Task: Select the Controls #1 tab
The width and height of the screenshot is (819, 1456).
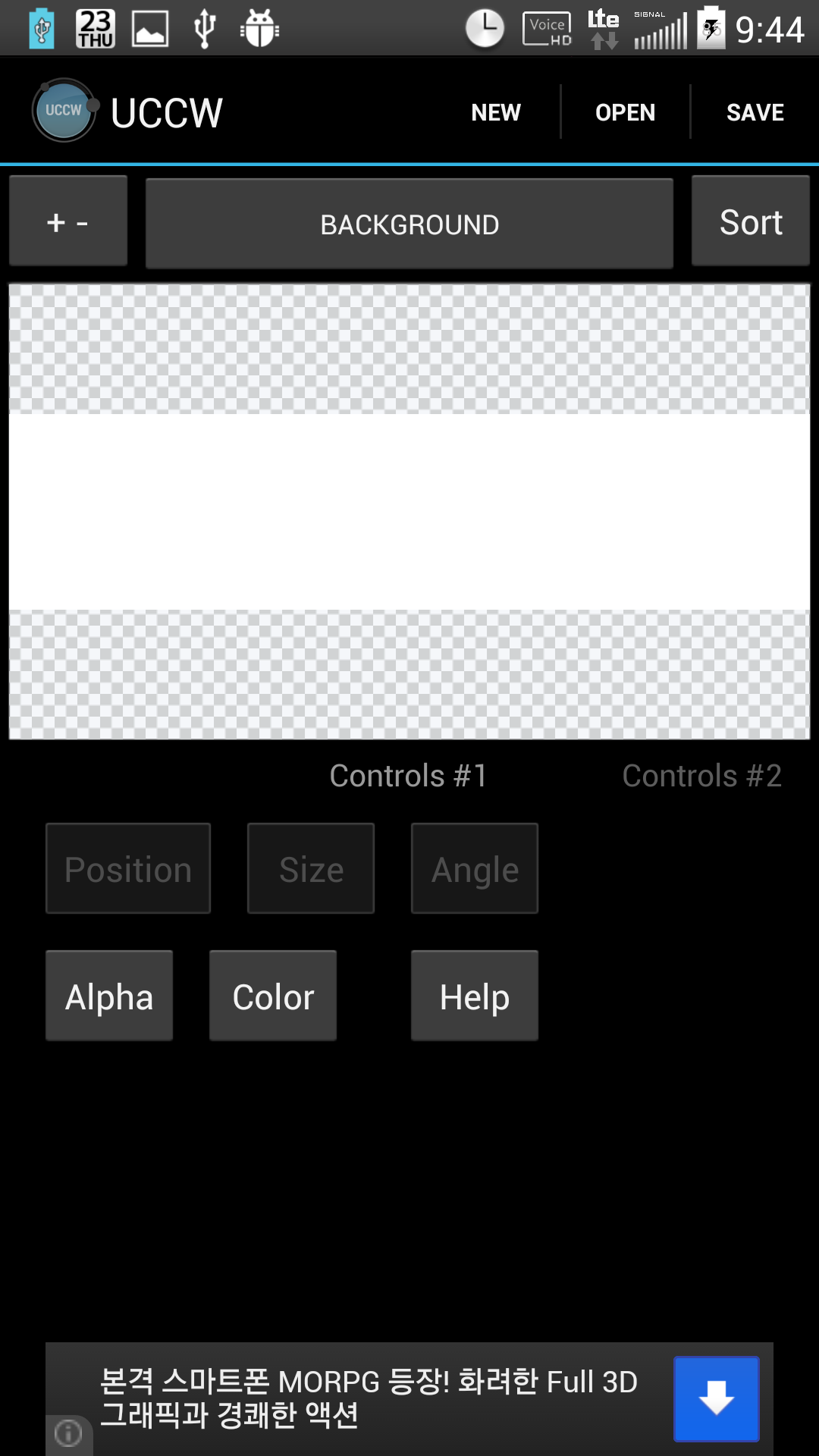Action: click(x=409, y=776)
